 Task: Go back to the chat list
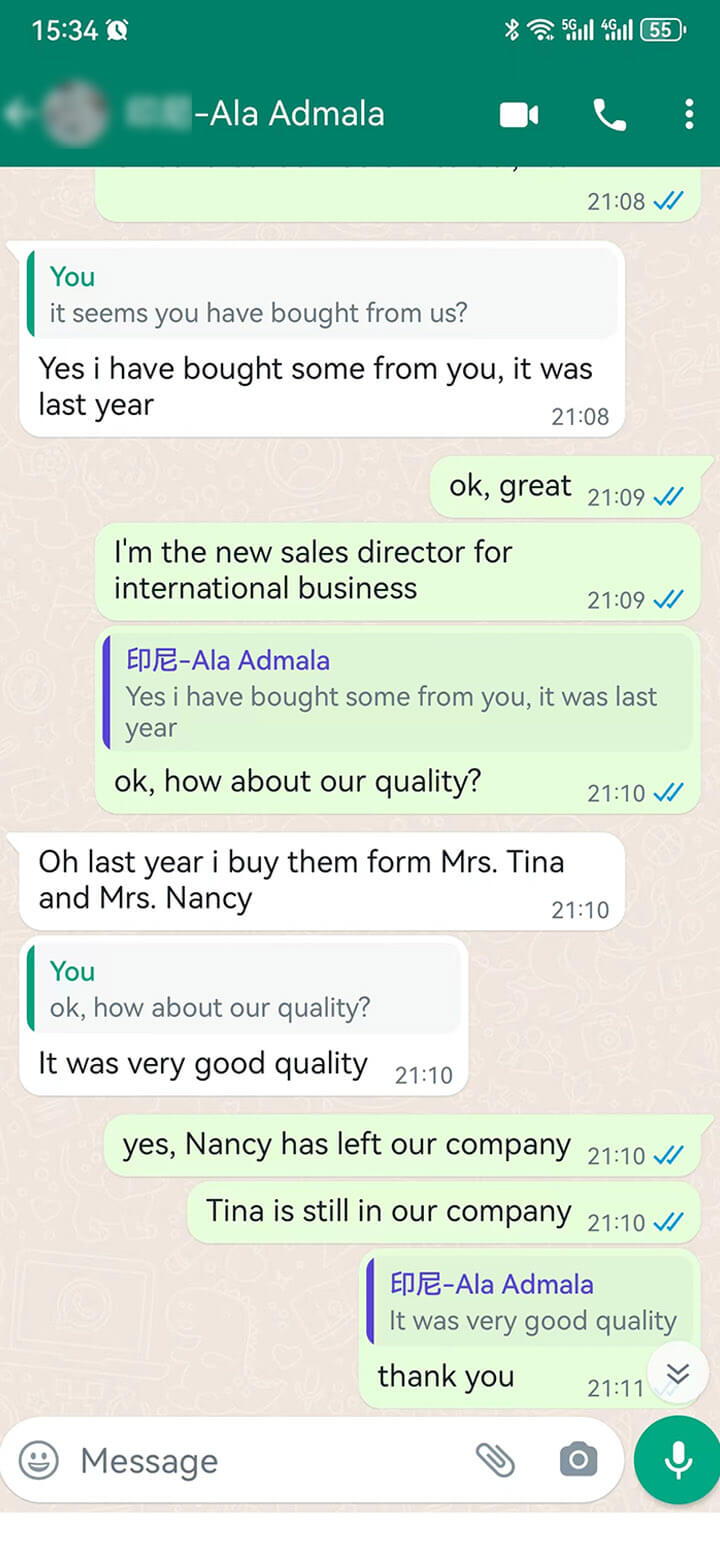(20, 114)
